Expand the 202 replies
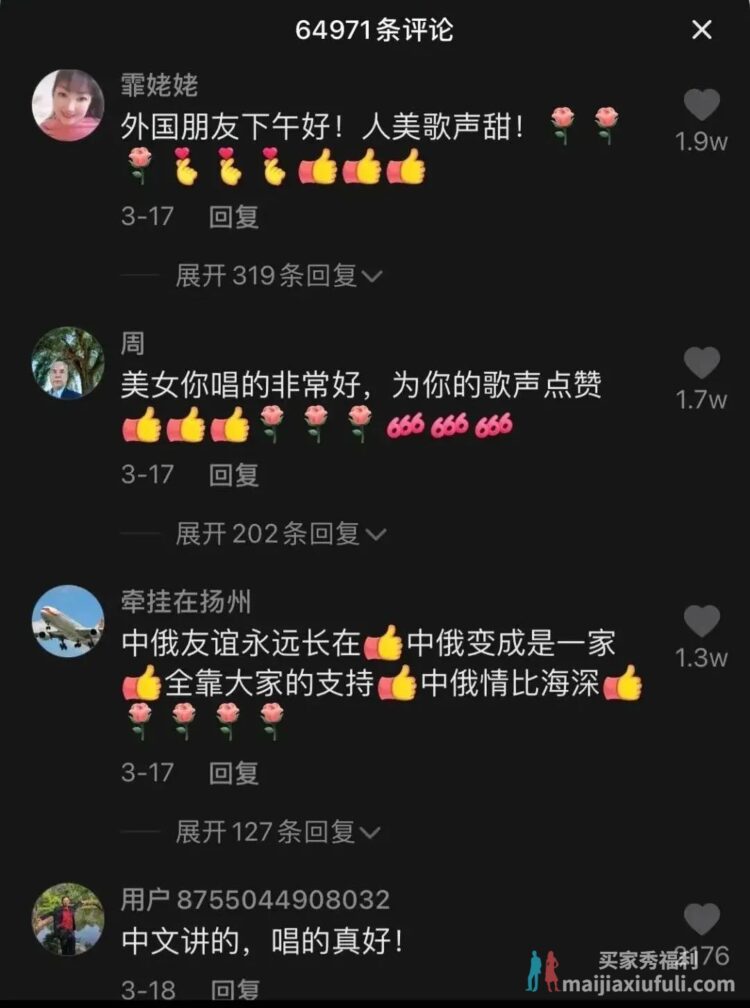 (278, 534)
